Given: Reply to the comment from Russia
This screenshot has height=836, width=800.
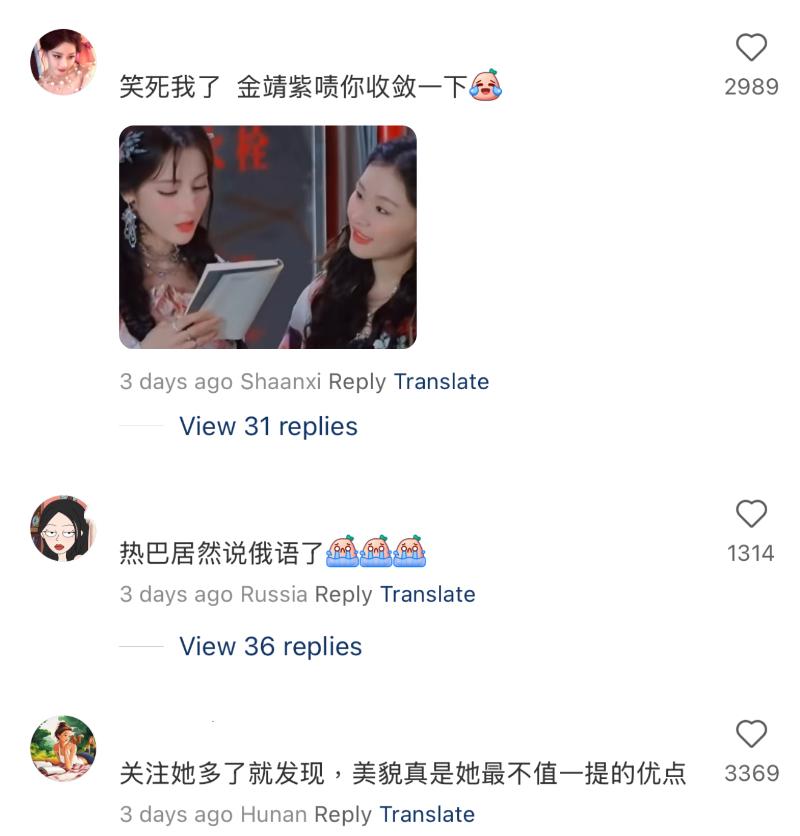Looking at the screenshot, I should (x=343, y=594).
